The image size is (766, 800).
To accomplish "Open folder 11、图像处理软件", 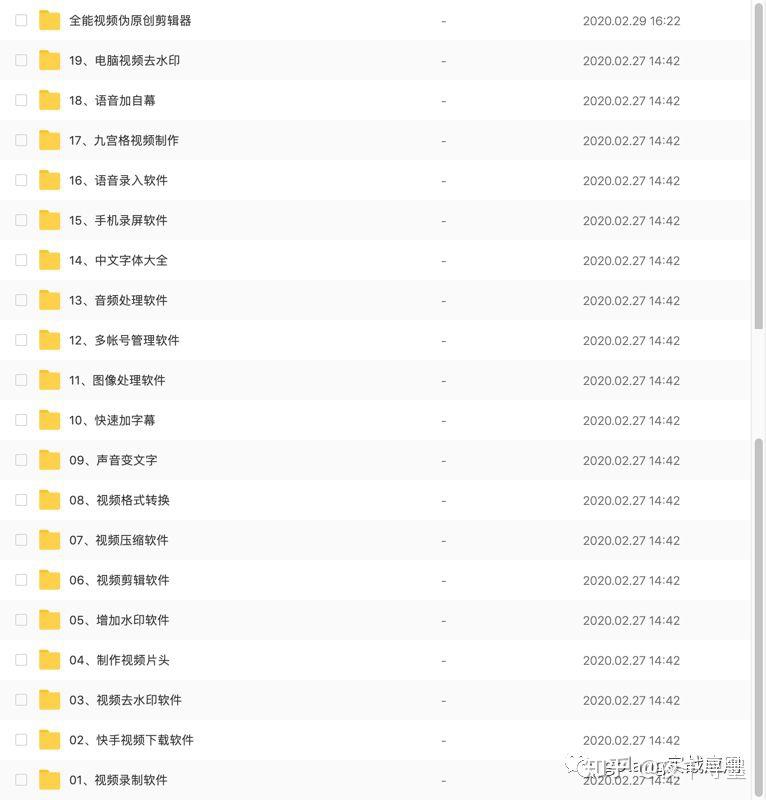I will coord(117,380).
